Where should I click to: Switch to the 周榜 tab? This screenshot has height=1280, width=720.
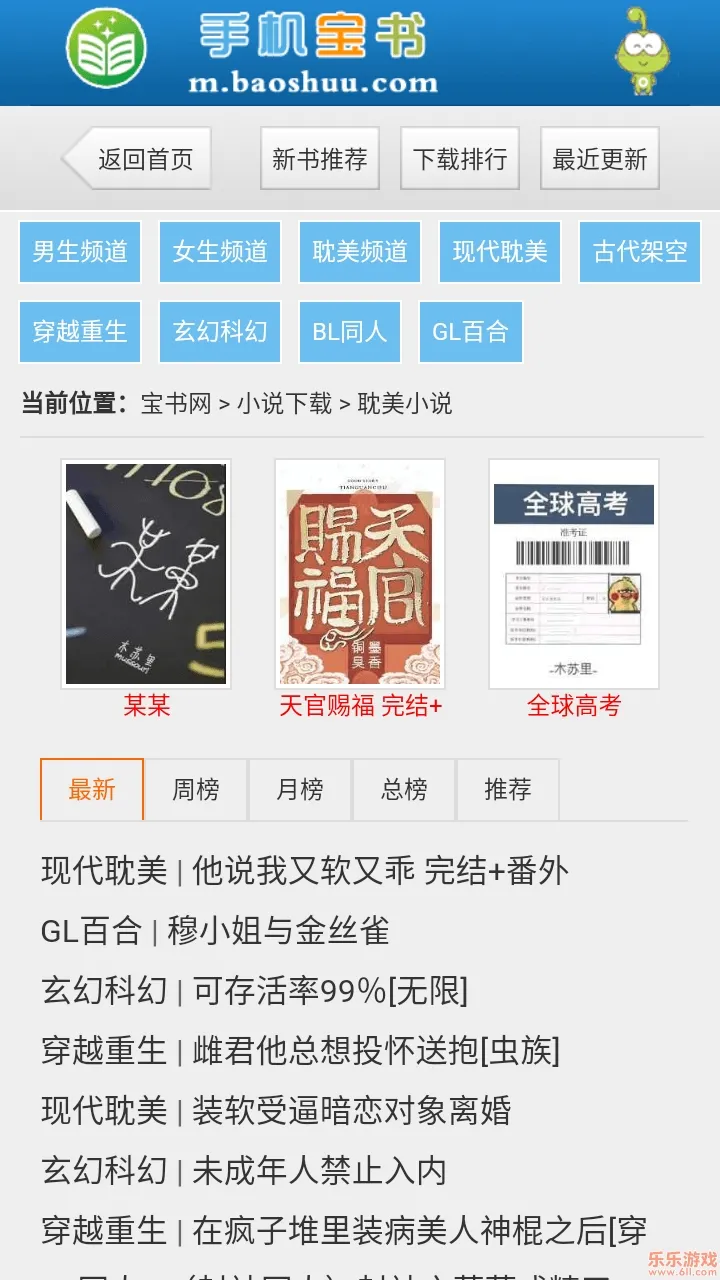[x=196, y=790]
